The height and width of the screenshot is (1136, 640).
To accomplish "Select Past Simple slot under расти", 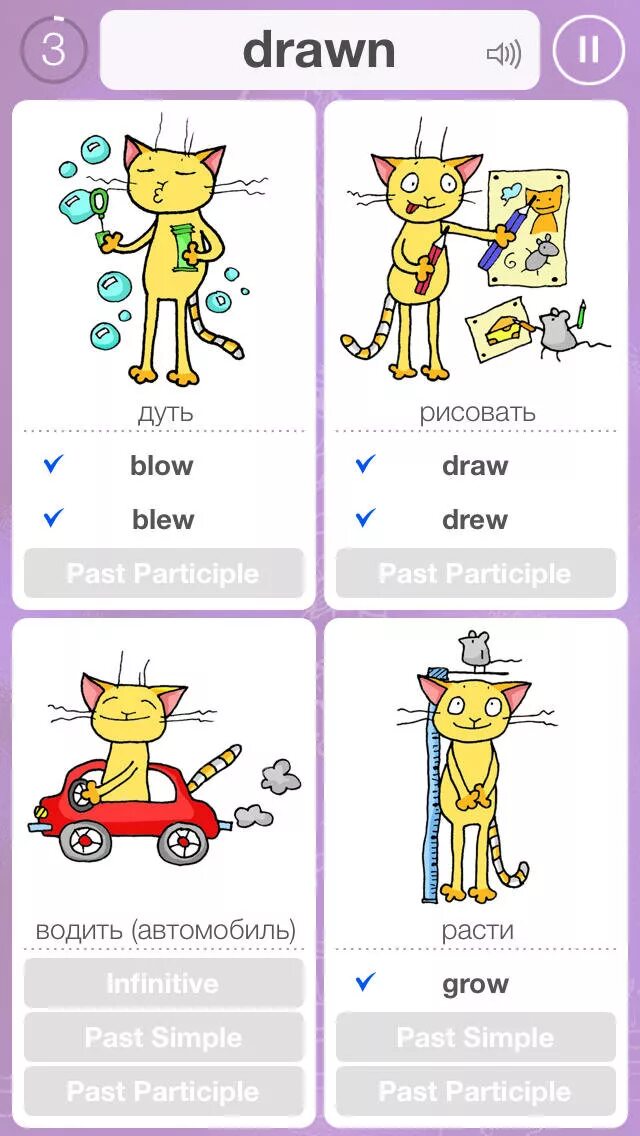I will tap(476, 1038).
